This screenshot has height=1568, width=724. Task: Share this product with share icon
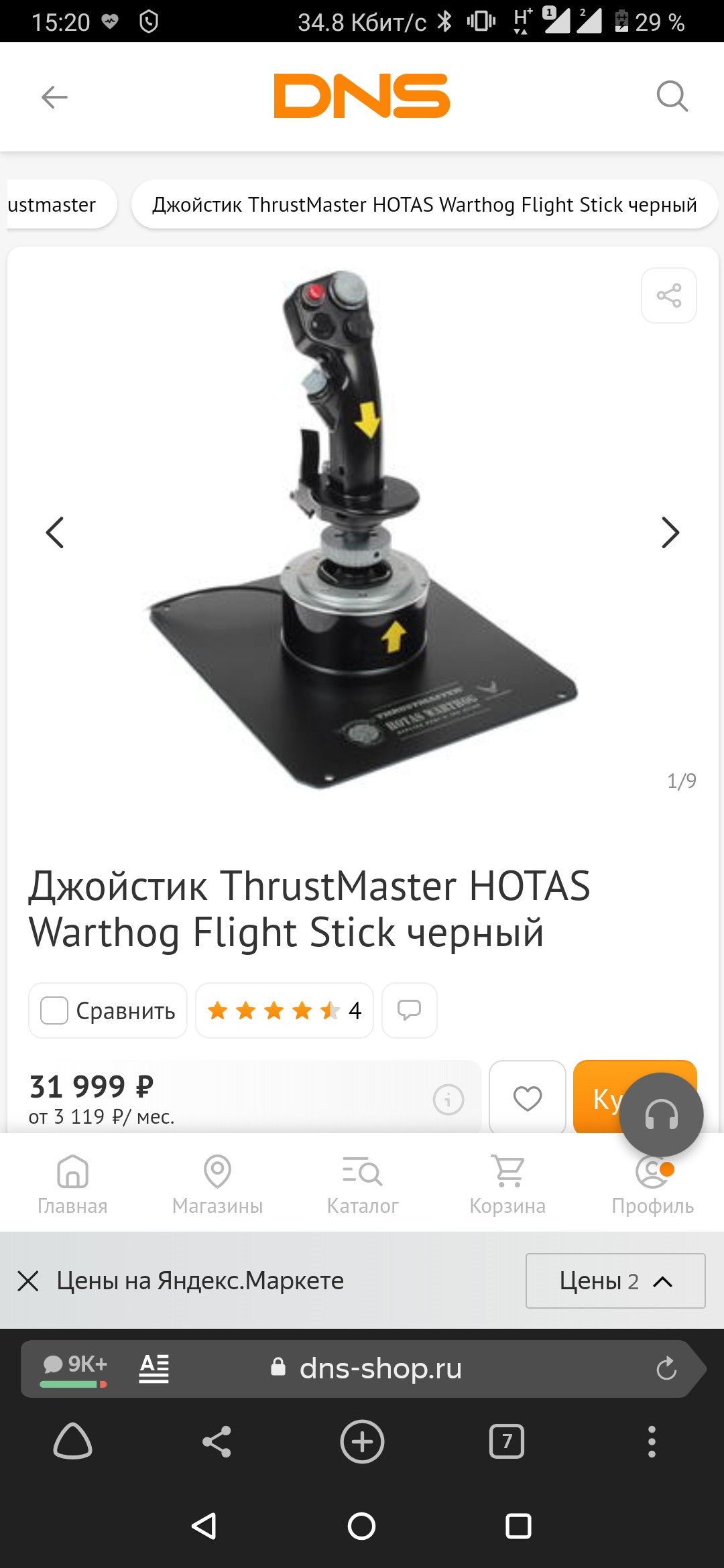[x=668, y=296]
